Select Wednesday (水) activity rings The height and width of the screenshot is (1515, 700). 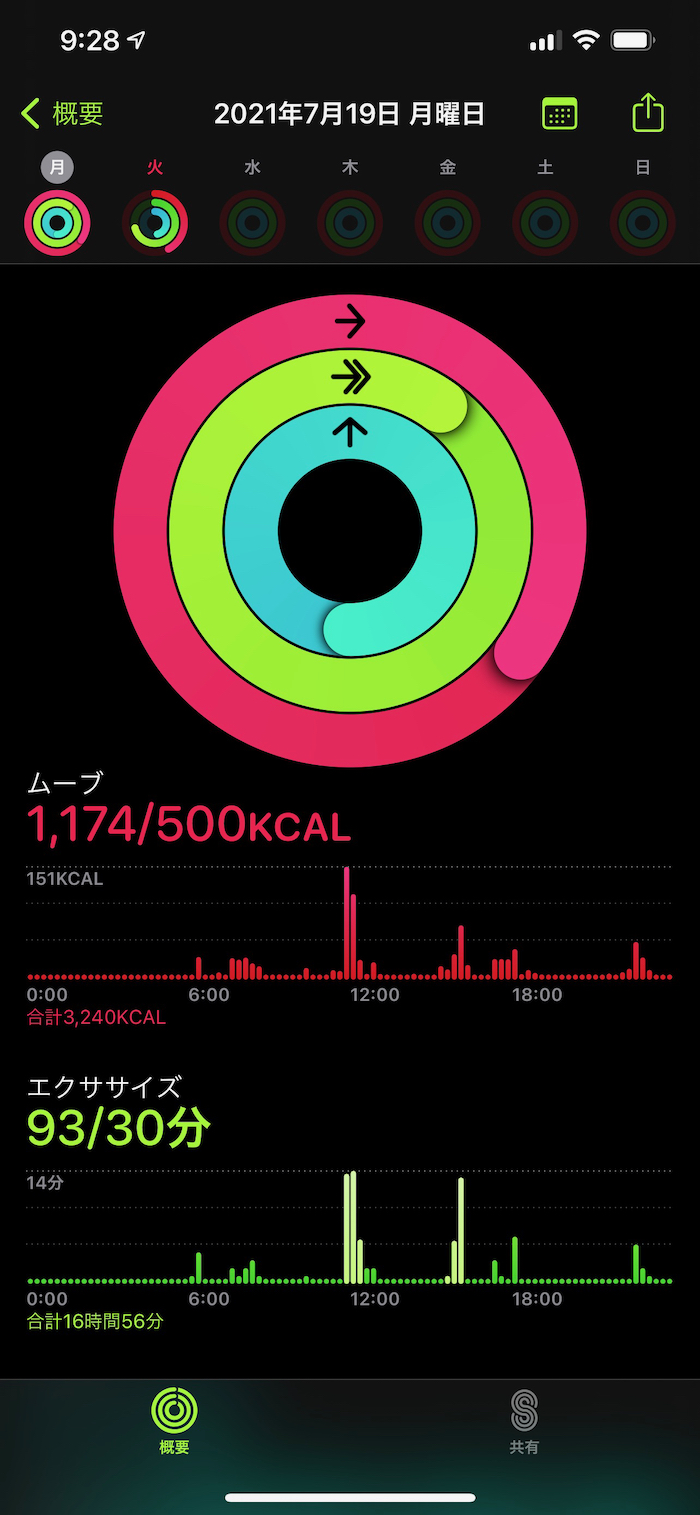pyautogui.click(x=252, y=222)
